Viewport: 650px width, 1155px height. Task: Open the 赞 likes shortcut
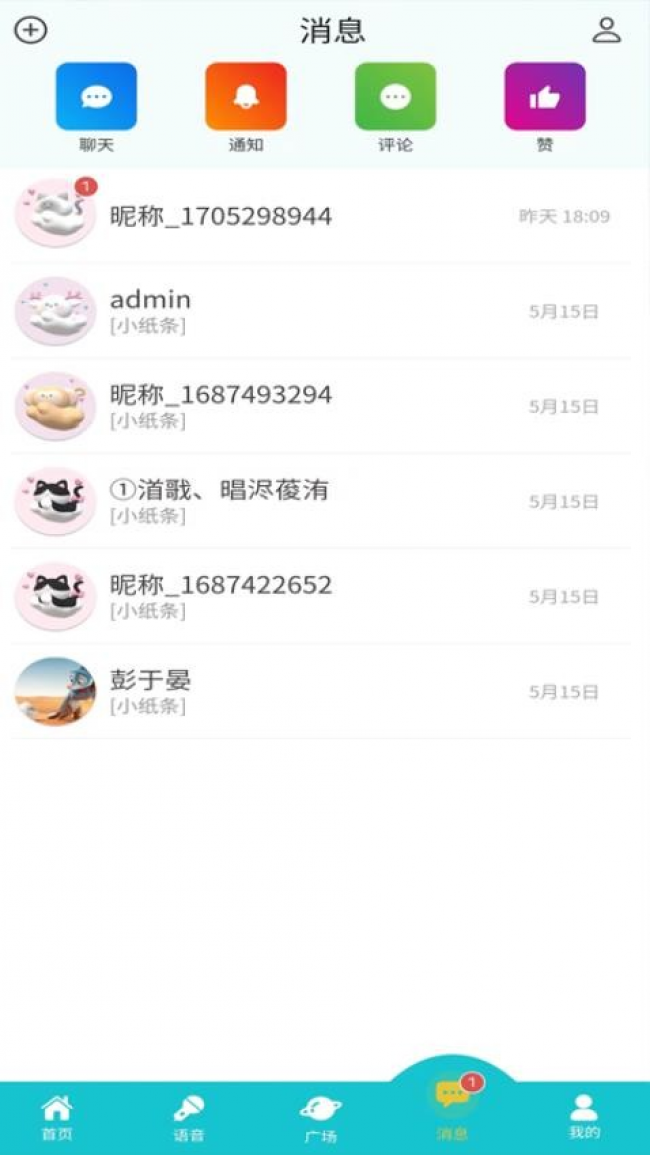click(544, 98)
